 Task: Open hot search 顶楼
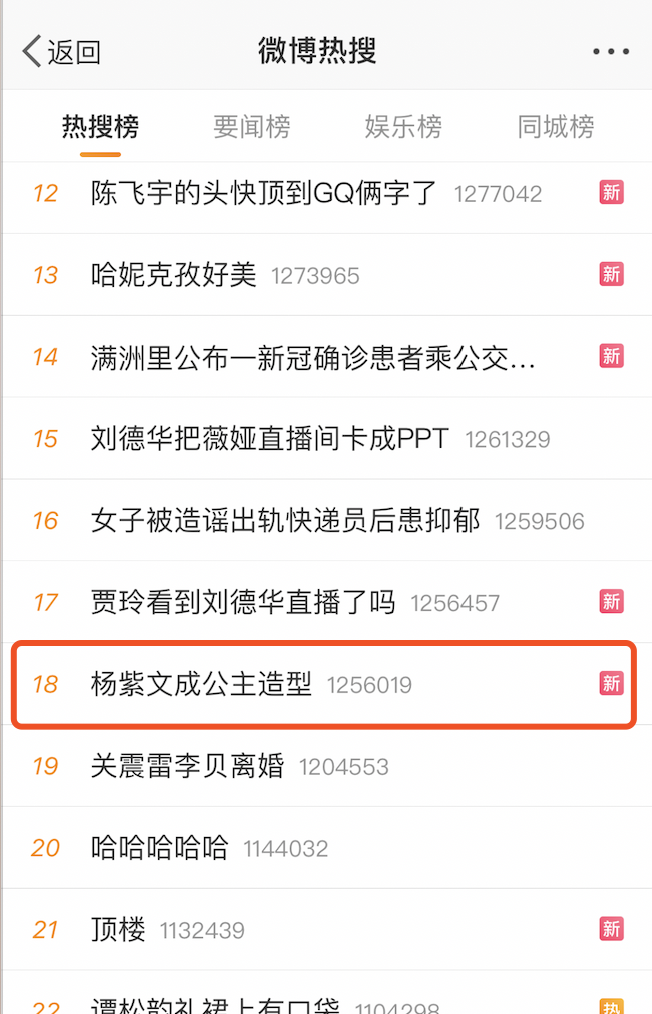pos(118,930)
